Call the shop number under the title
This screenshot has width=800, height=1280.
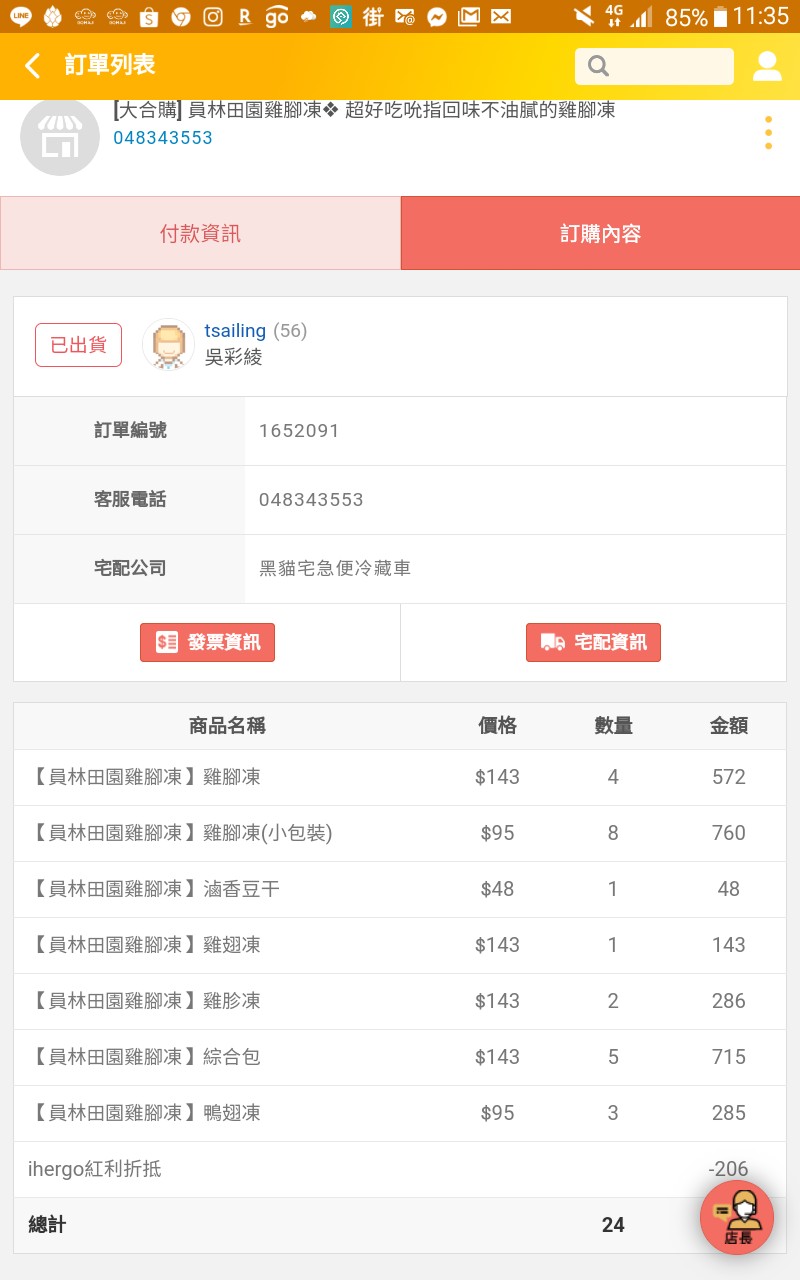click(x=163, y=138)
